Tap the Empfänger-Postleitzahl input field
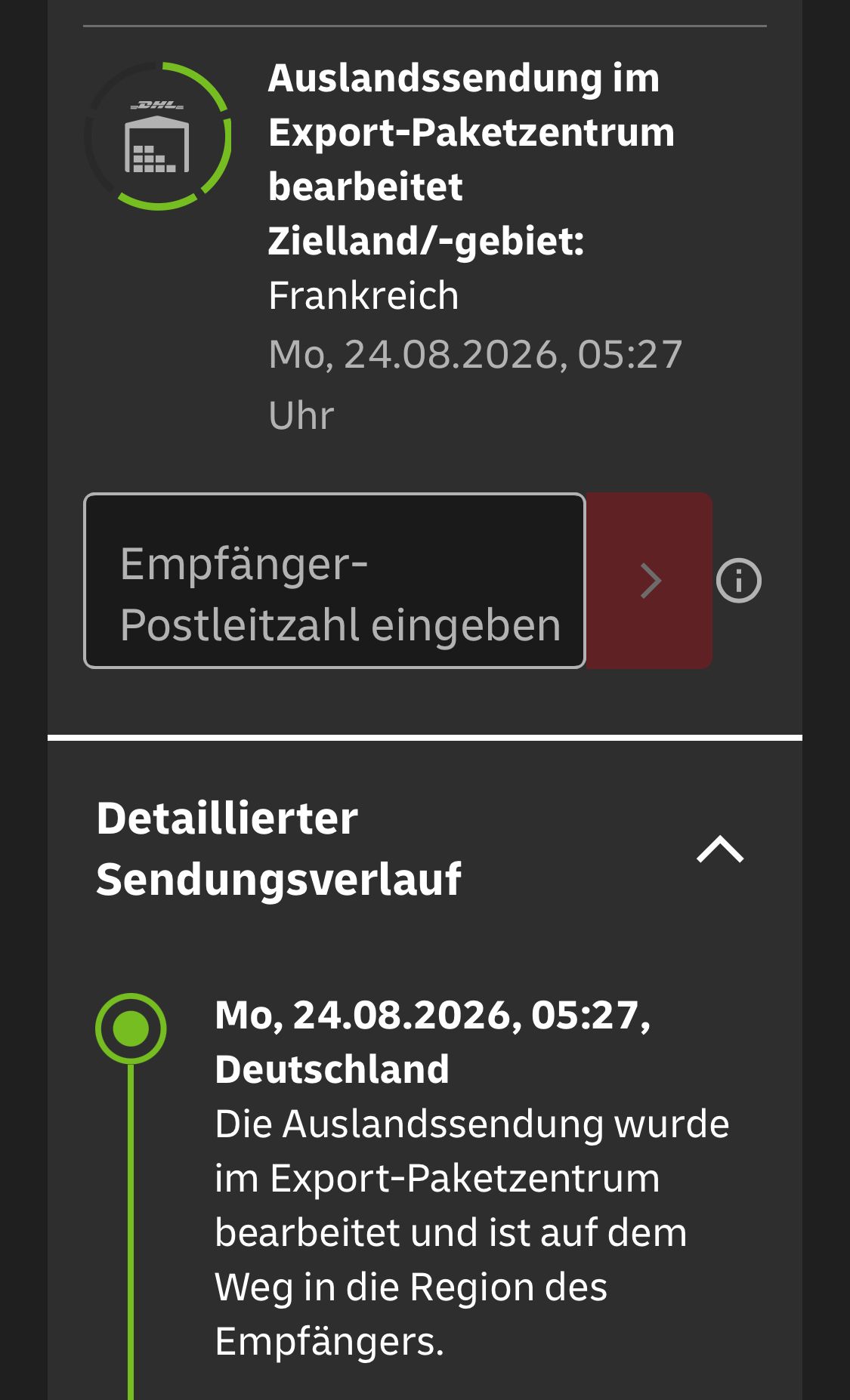Screen dimensions: 850x1400 tap(335, 581)
